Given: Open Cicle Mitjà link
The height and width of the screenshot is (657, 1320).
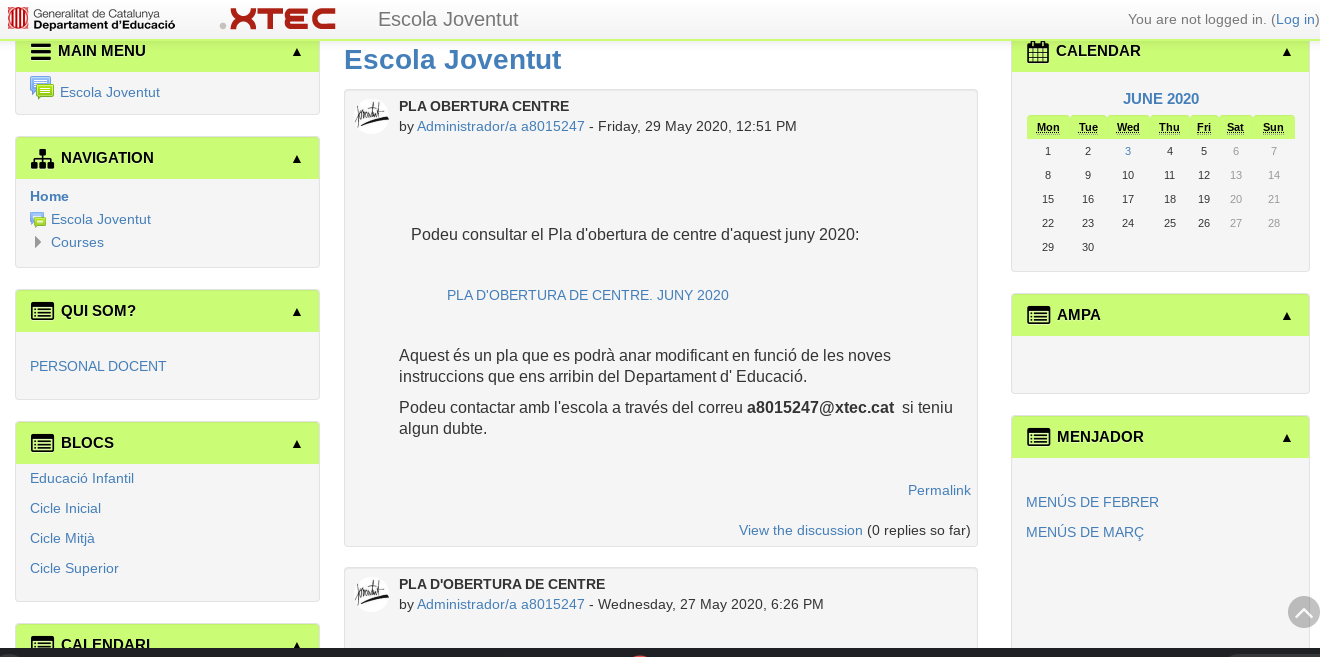Looking at the screenshot, I should tap(62, 538).
